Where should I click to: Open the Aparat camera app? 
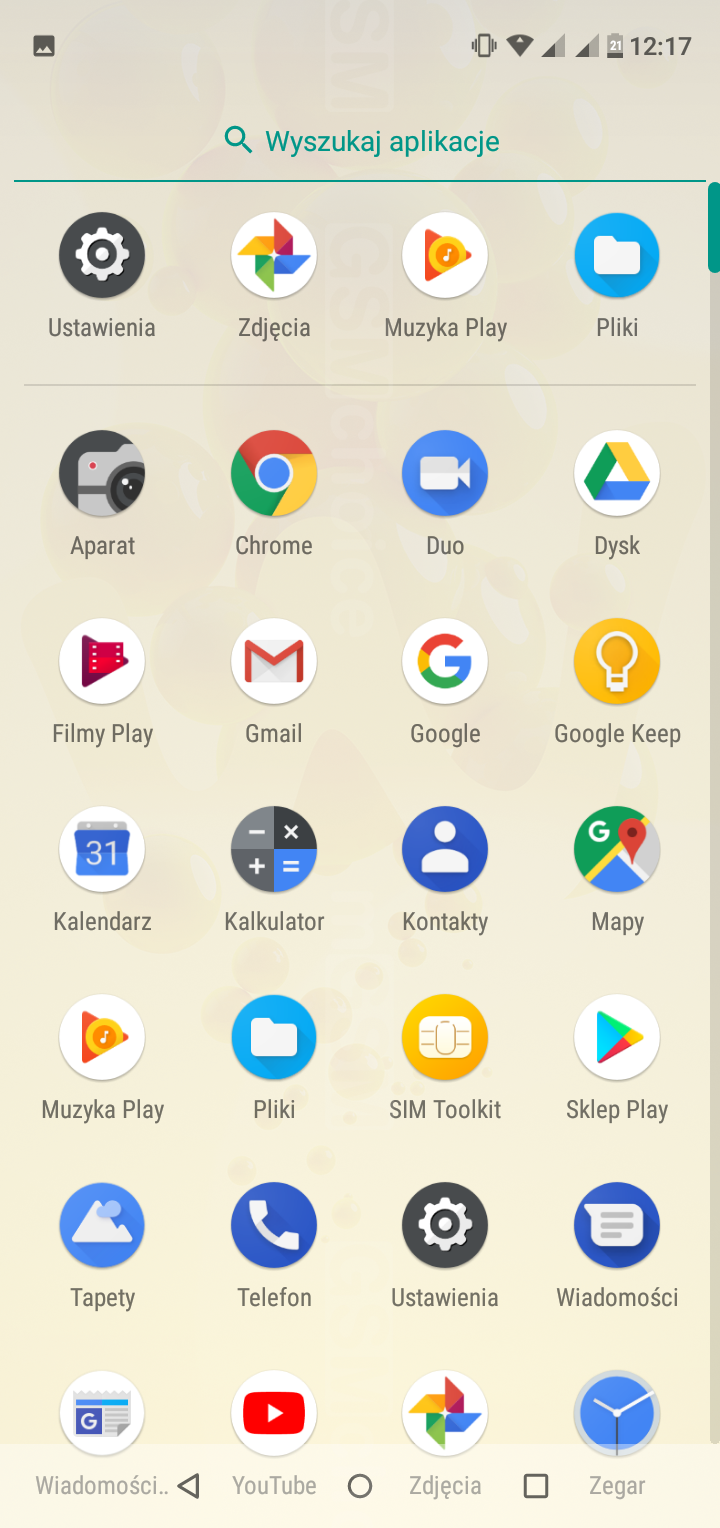(x=102, y=474)
